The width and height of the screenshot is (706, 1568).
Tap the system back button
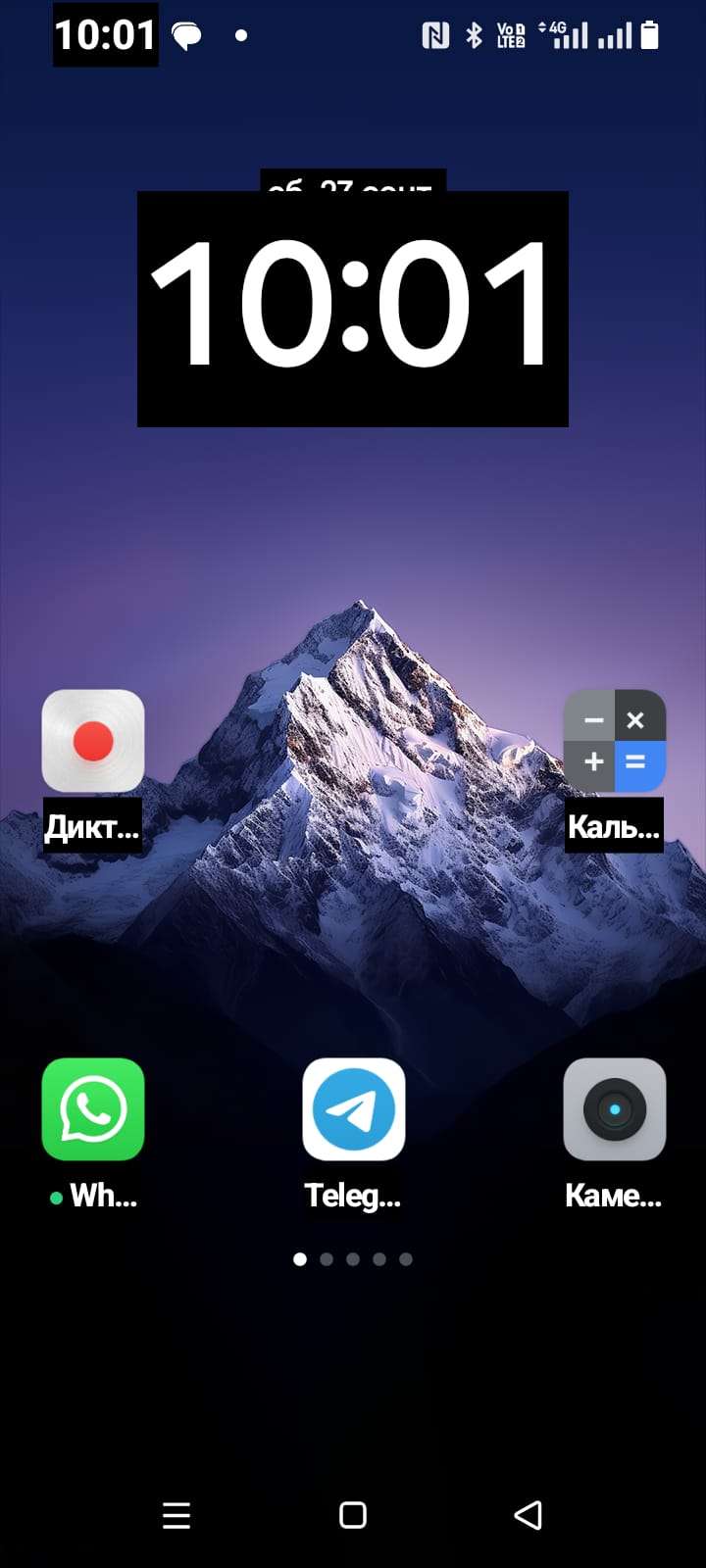529,1515
